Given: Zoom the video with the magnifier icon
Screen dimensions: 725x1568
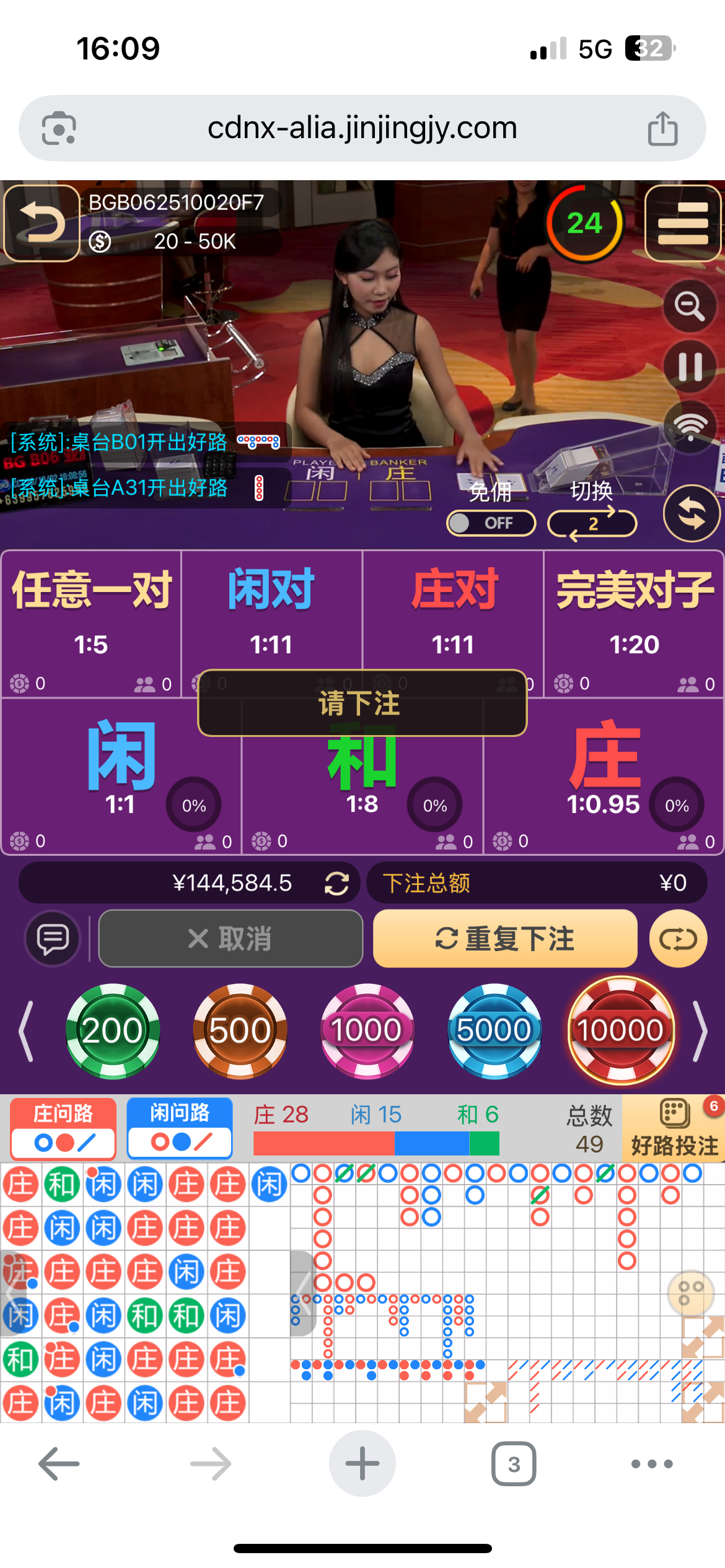Looking at the screenshot, I should [690, 305].
